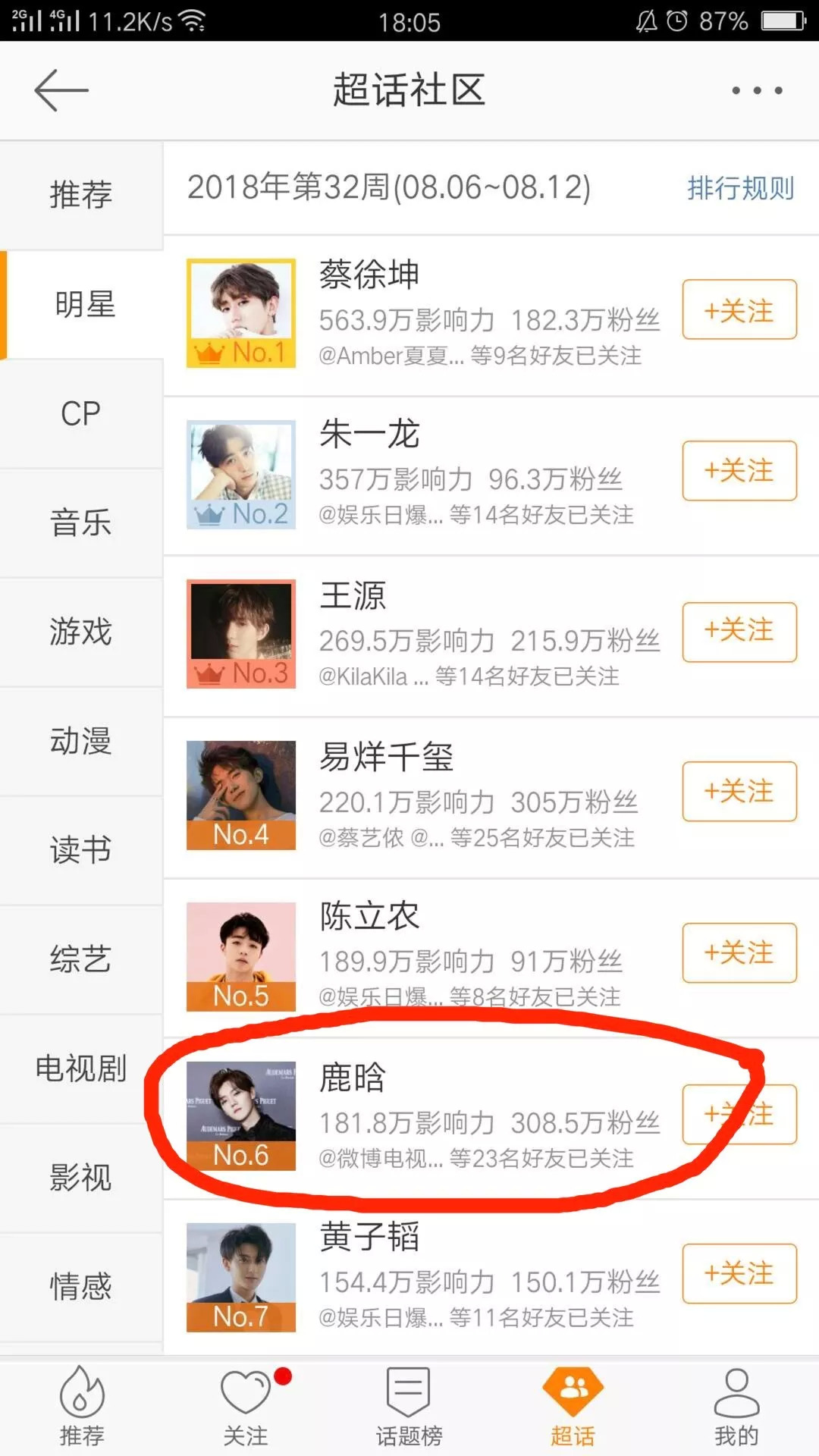
Task: Open the 陈立农 super topic row
Action: [455, 957]
